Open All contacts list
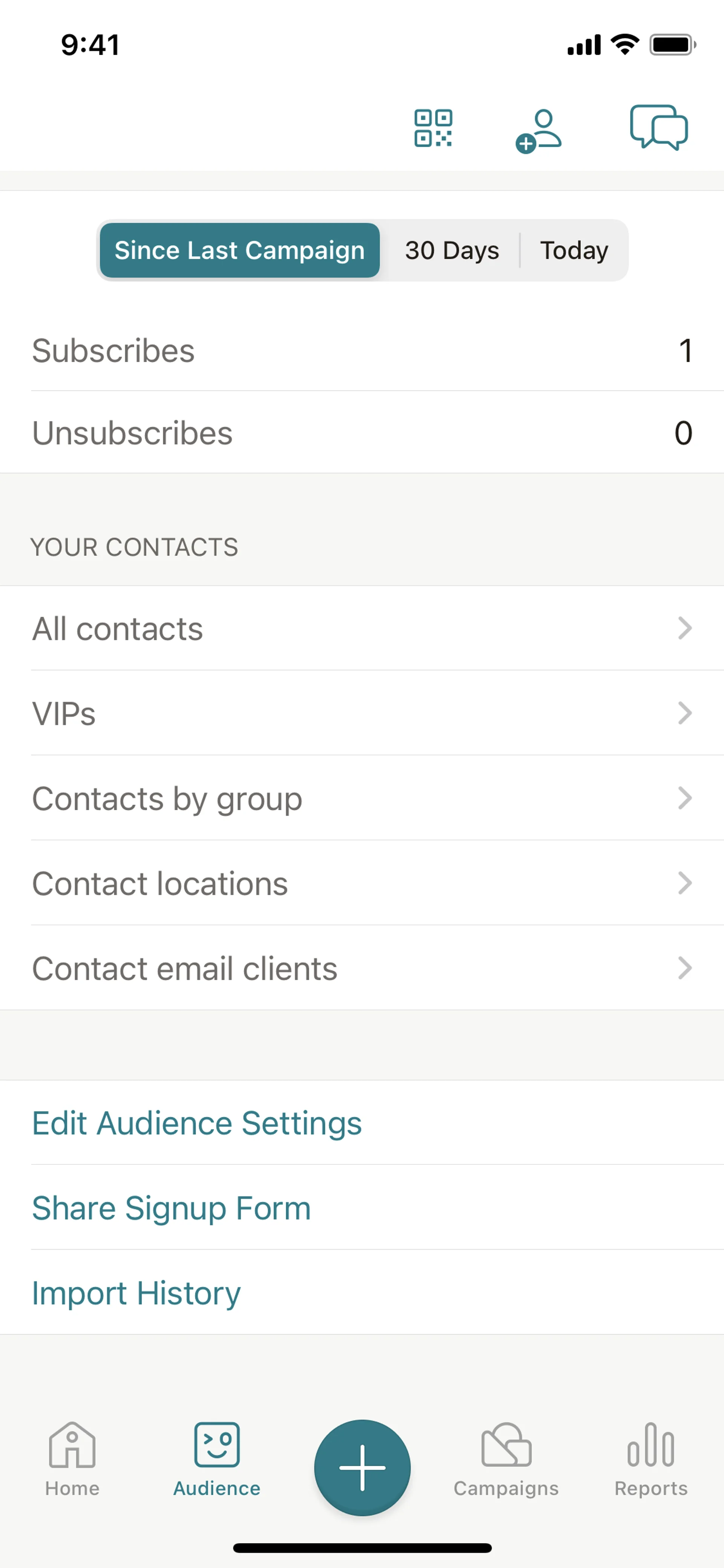Screen dimensions: 724x1568 362,628
